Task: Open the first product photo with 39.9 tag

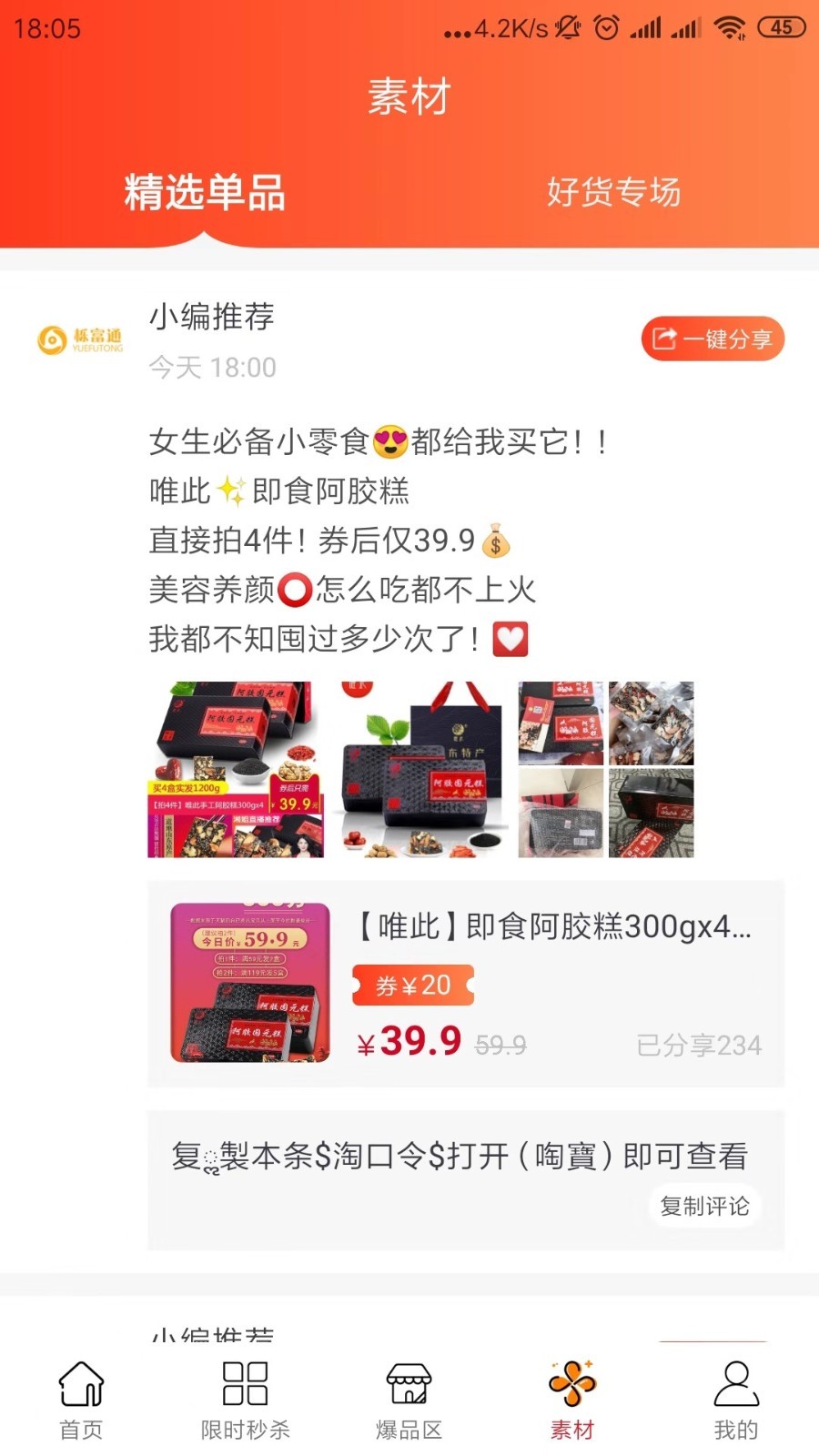Action: pos(236,770)
